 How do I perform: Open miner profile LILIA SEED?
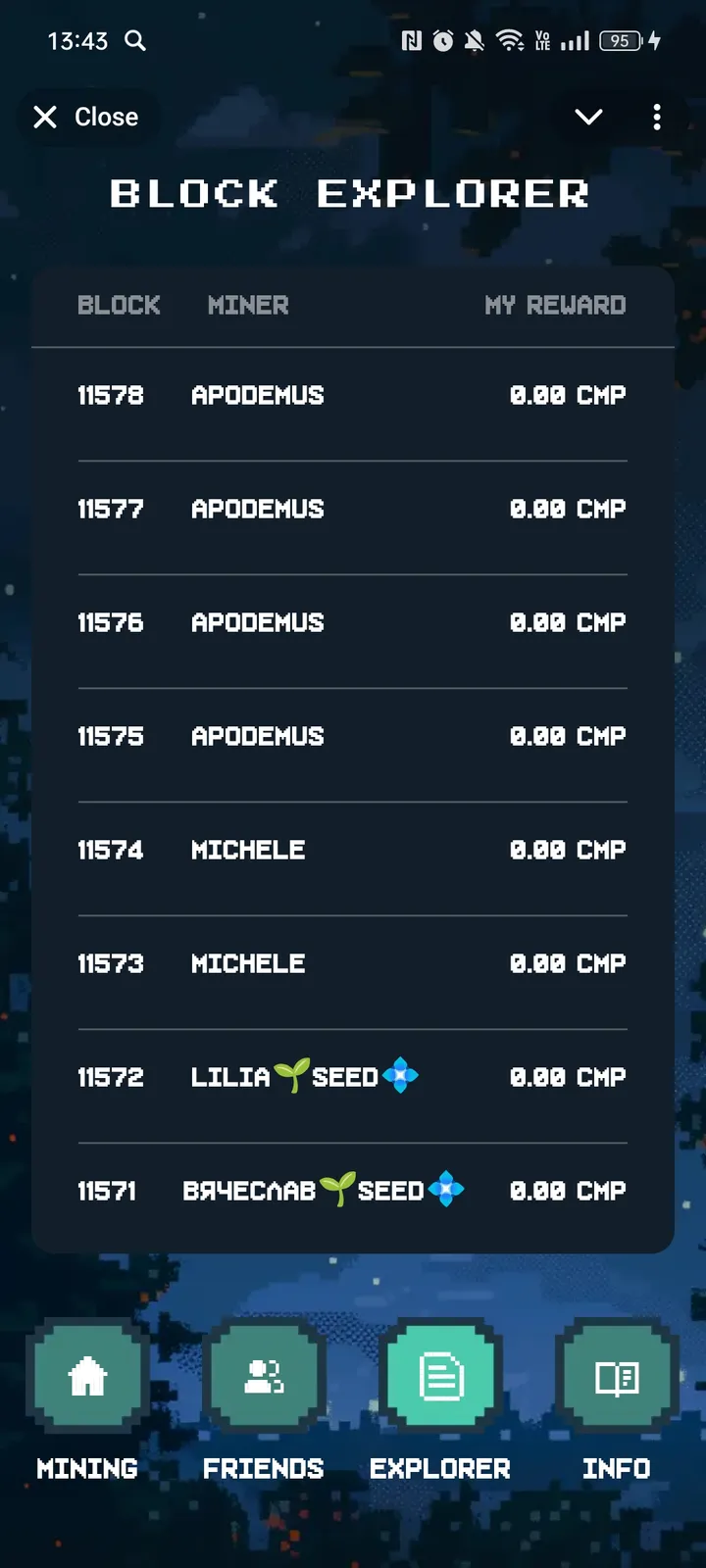click(304, 1076)
